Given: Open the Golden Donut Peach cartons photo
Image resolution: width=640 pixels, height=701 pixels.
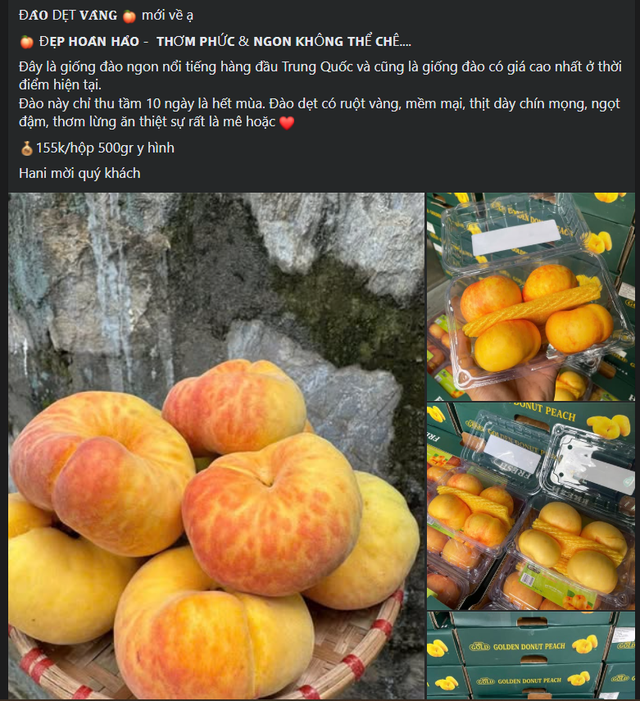Looking at the screenshot, I should 531,657.
